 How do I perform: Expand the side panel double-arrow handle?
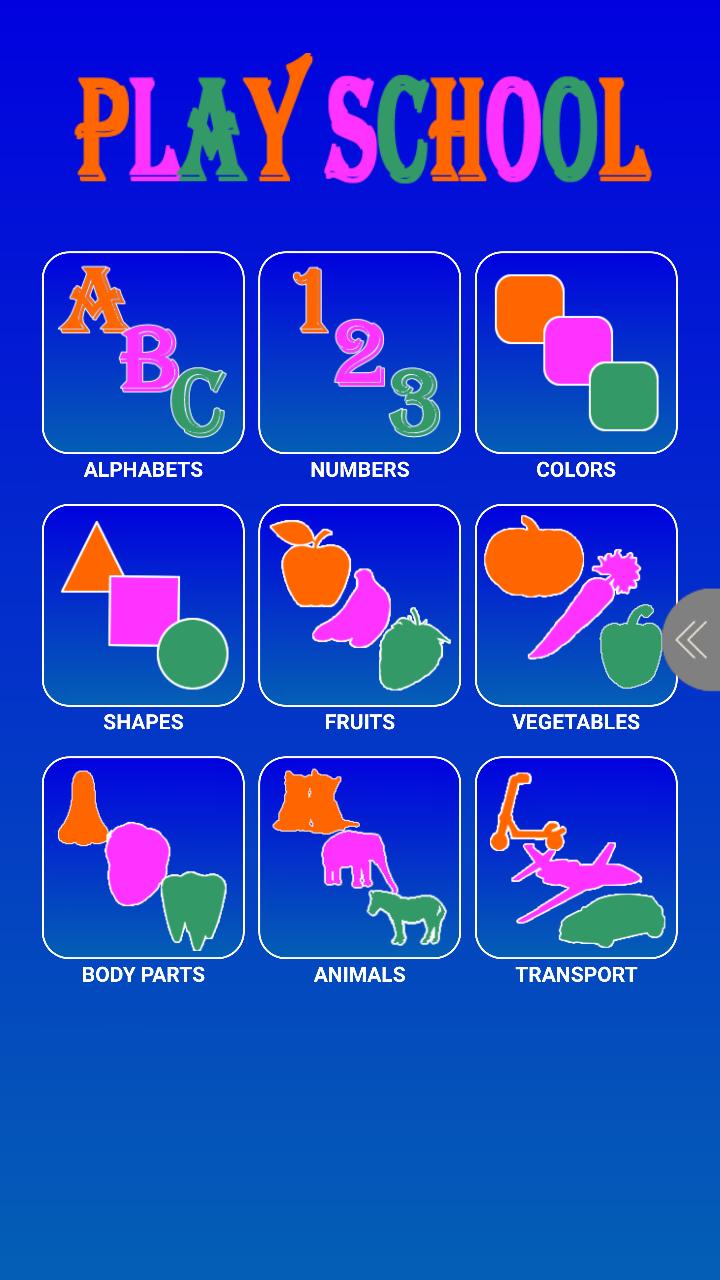pos(693,640)
